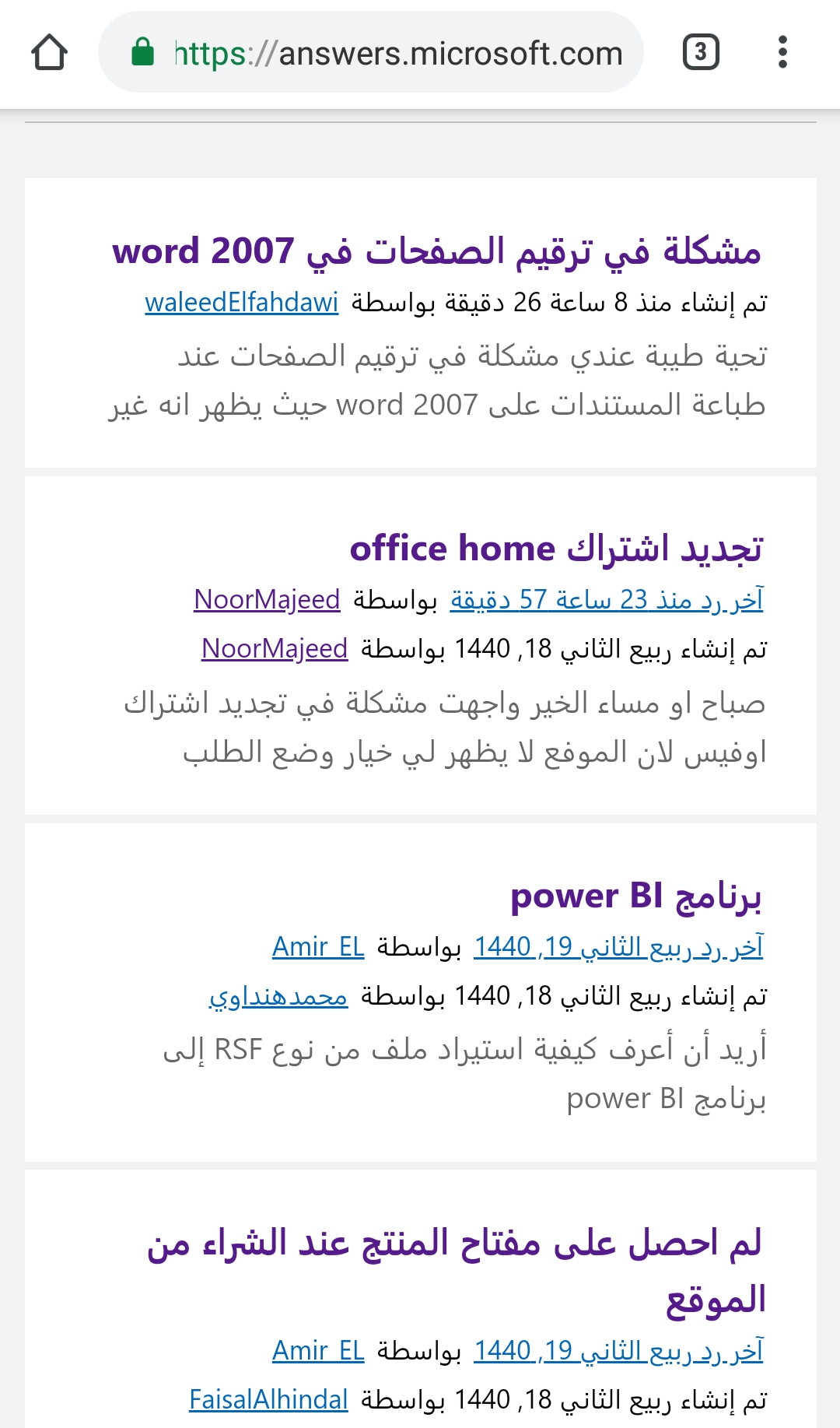Open the thread about the missing product key

pyautogui.click(x=457, y=1271)
